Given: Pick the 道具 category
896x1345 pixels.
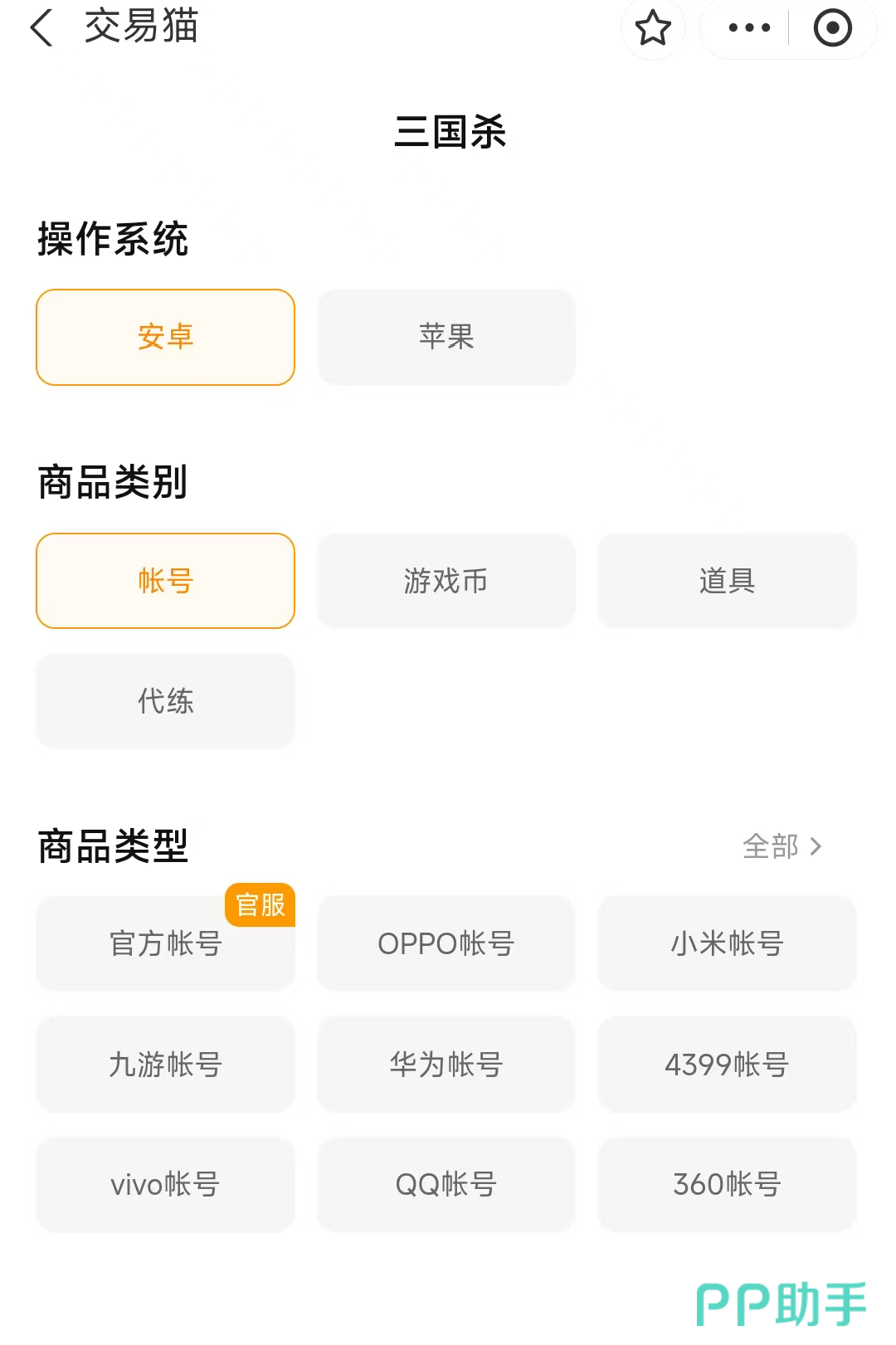Looking at the screenshot, I should point(727,581).
